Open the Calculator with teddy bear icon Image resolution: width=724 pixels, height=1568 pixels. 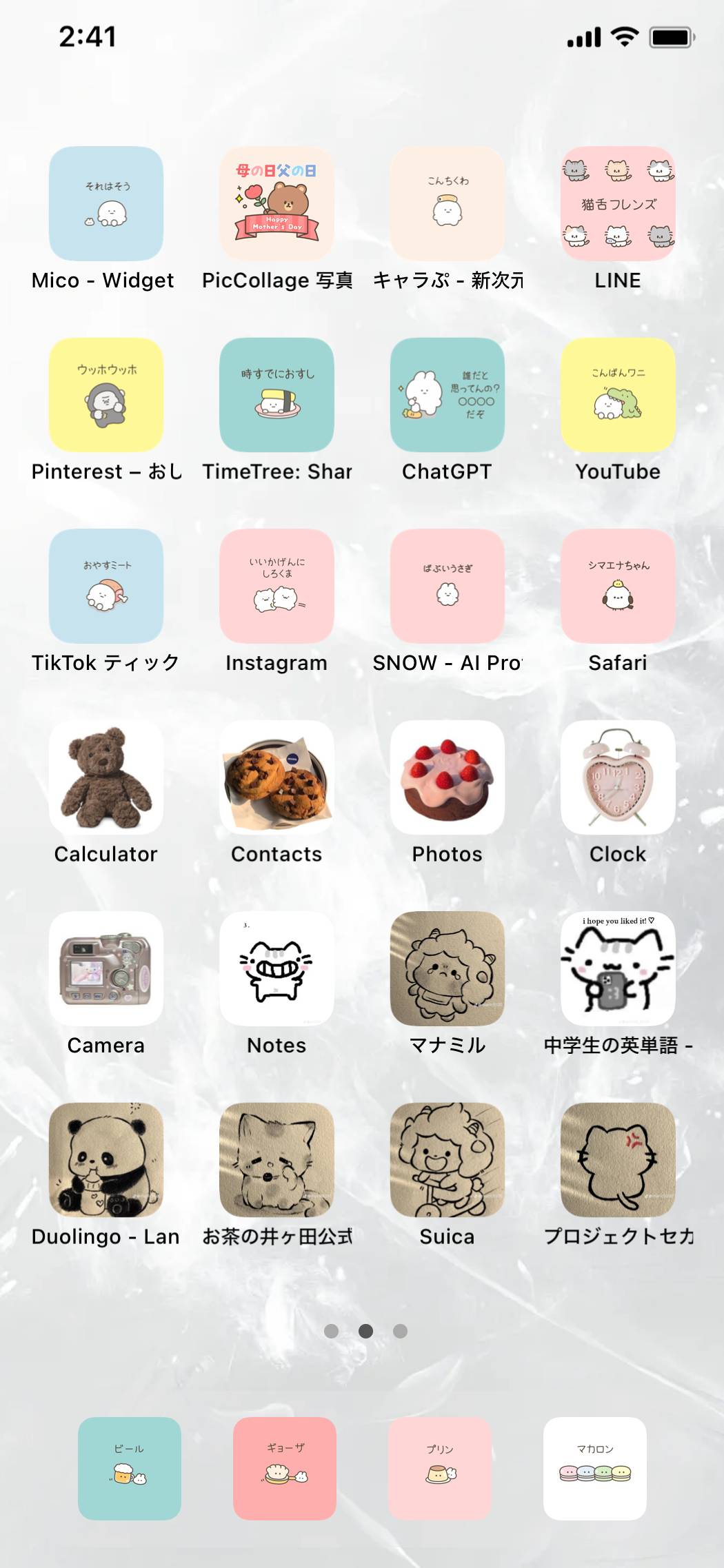tap(106, 777)
